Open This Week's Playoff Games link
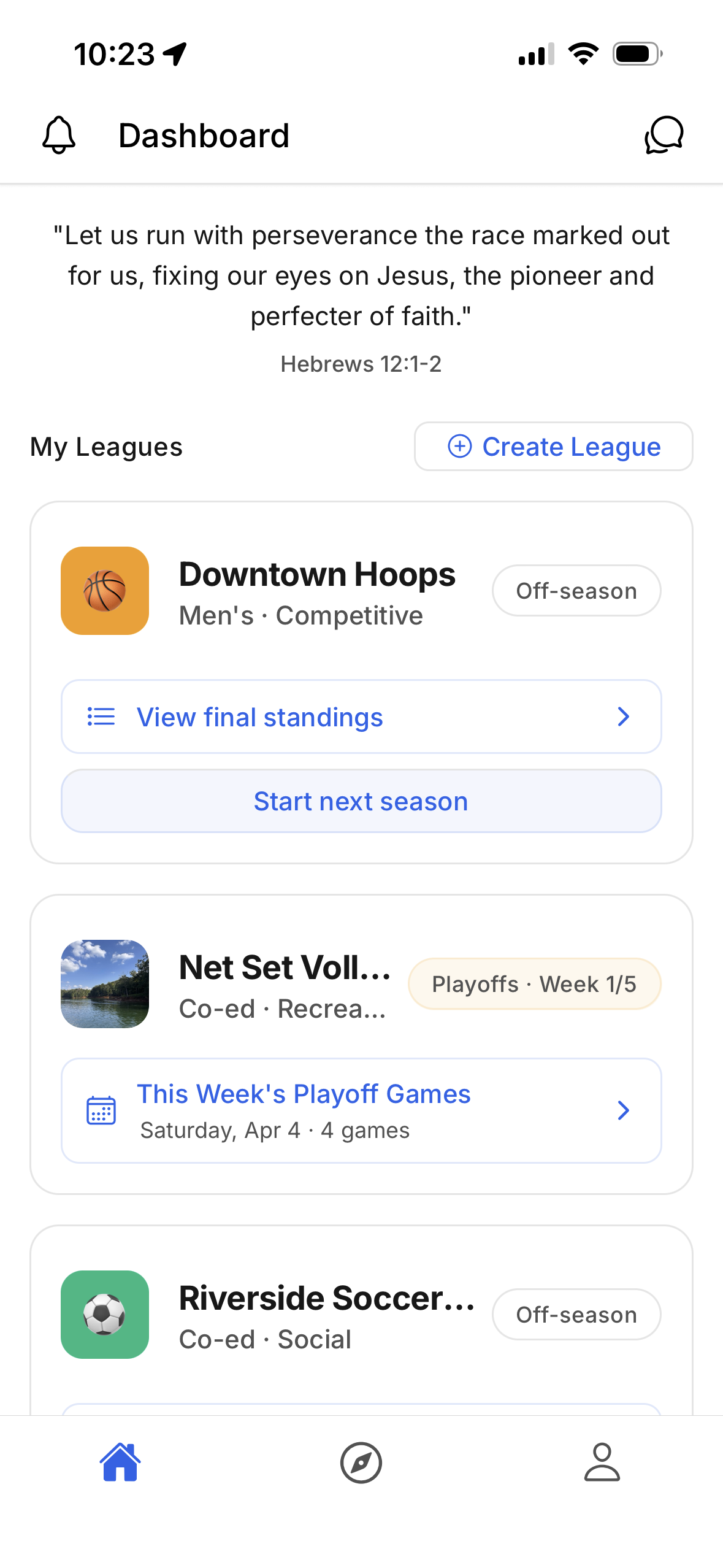Viewport: 723px width, 1568px height. [x=304, y=1094]
